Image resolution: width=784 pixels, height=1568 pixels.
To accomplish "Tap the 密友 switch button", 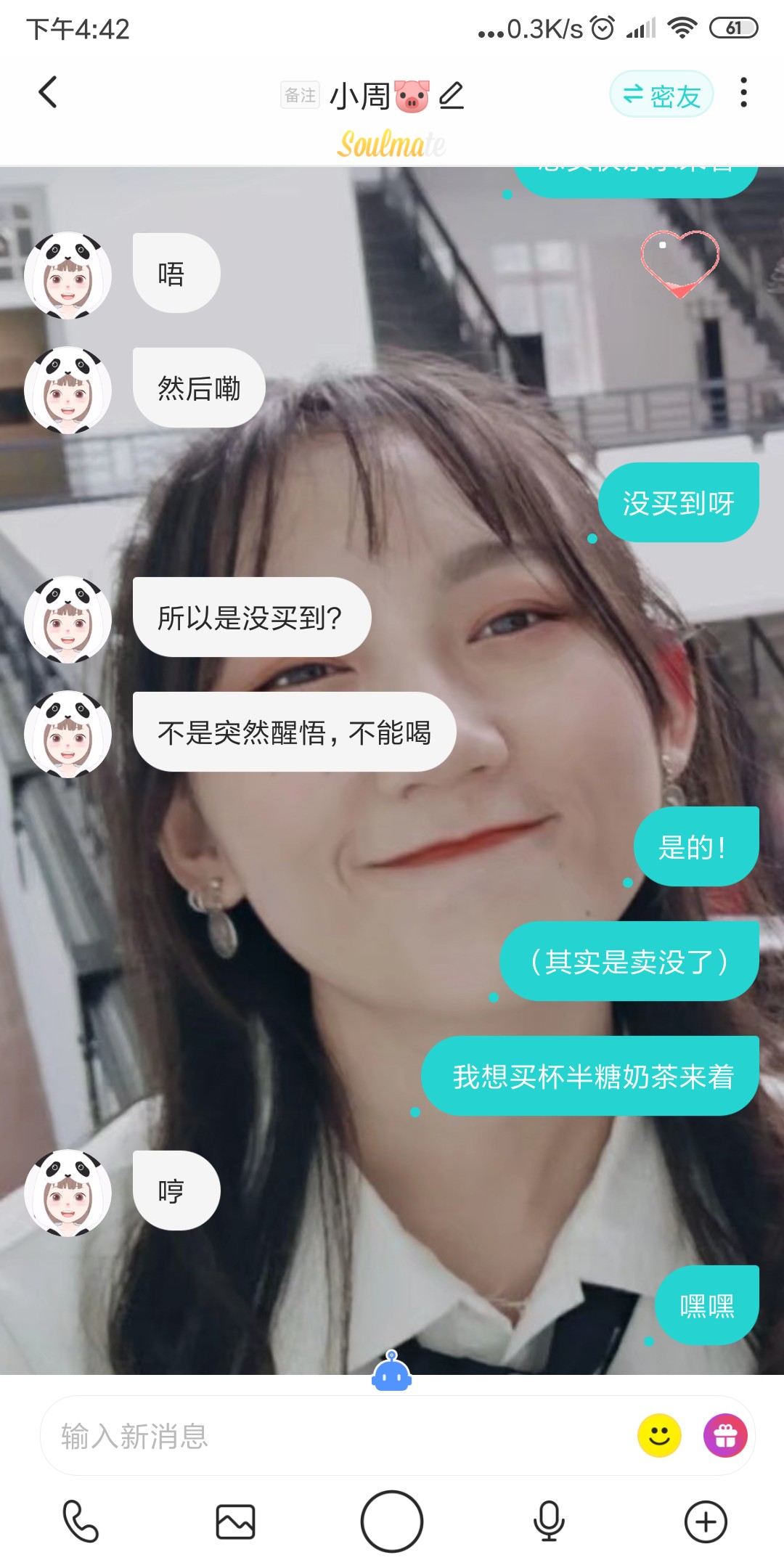I will [x=661, y=94].
